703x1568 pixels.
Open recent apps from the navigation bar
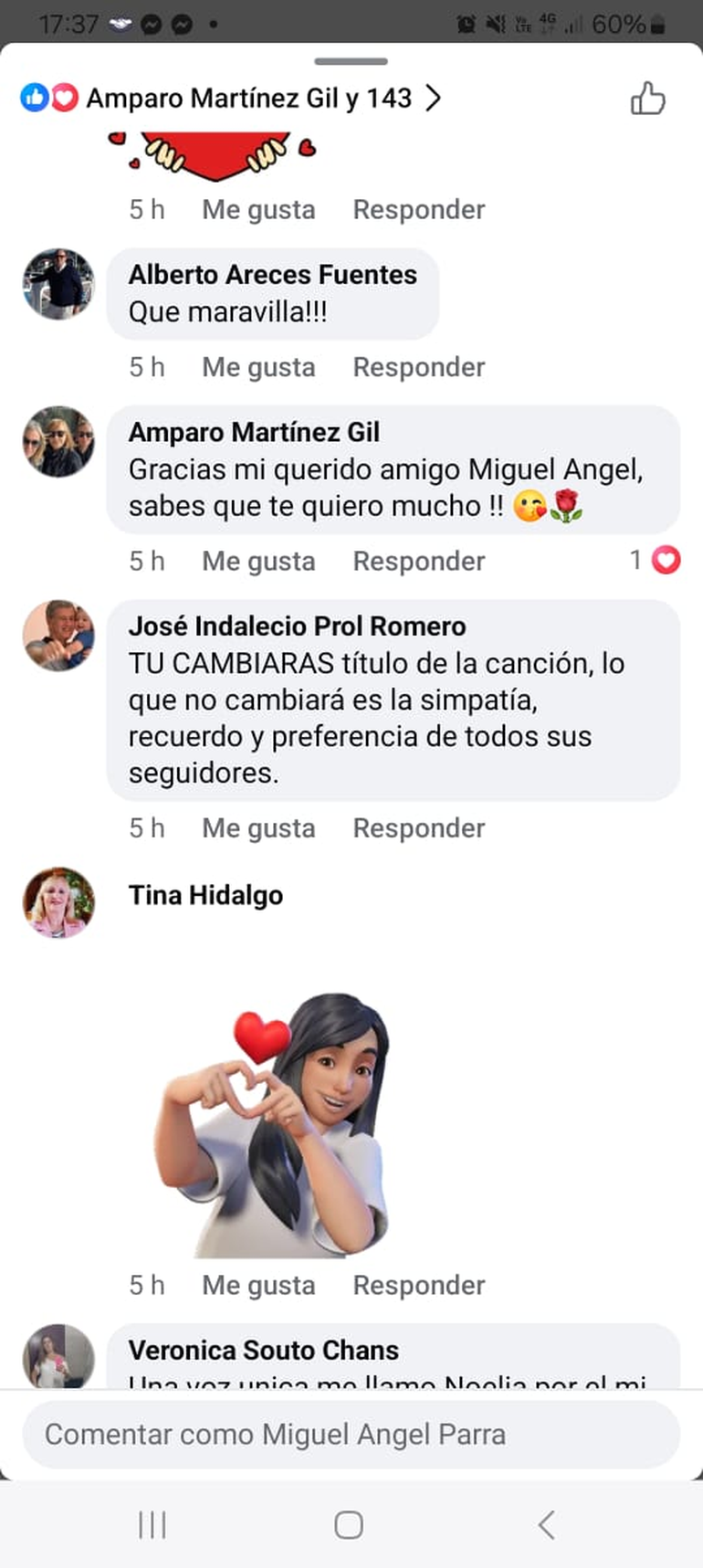[152, 1524]
